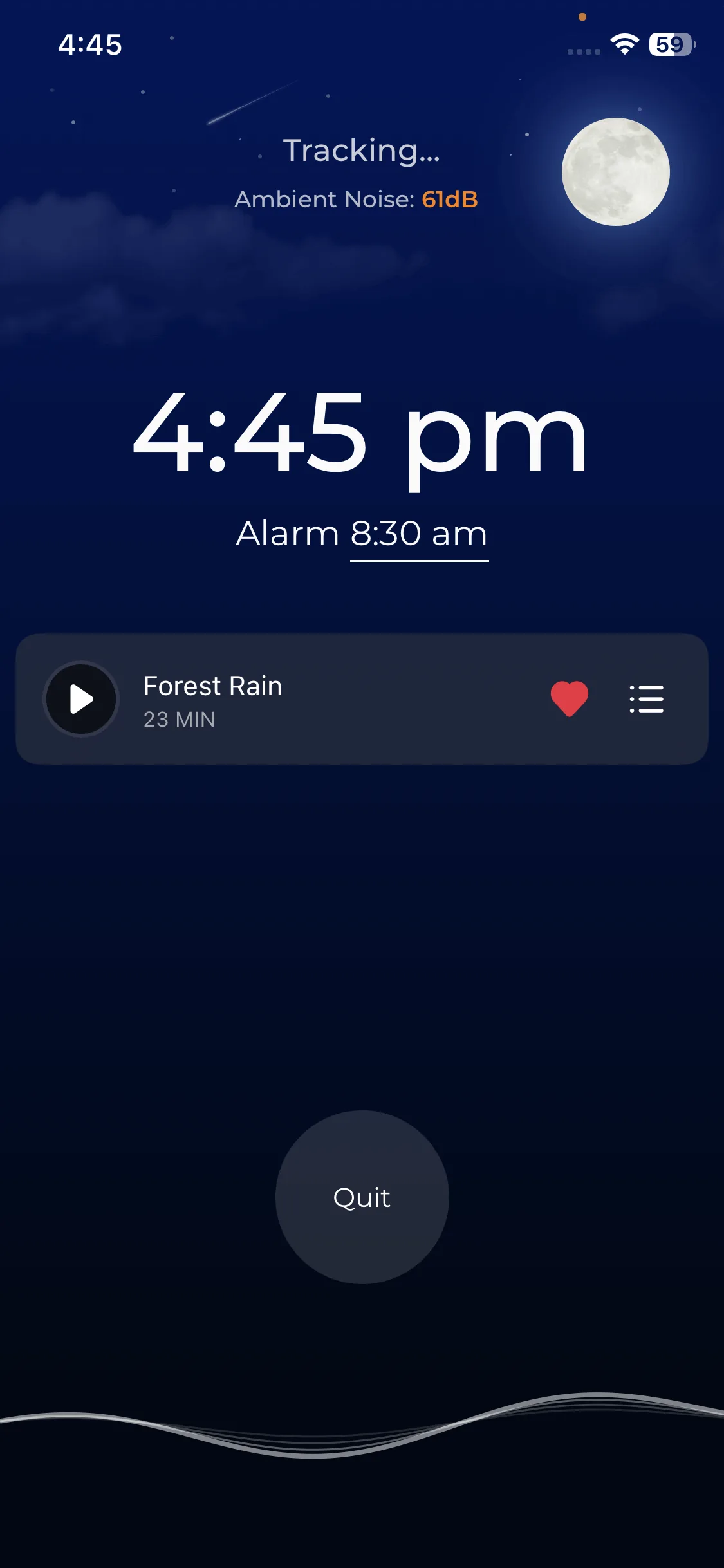Open the sound playlist menu
Viewport: 724px width, 1568px height.
(646, 699)
